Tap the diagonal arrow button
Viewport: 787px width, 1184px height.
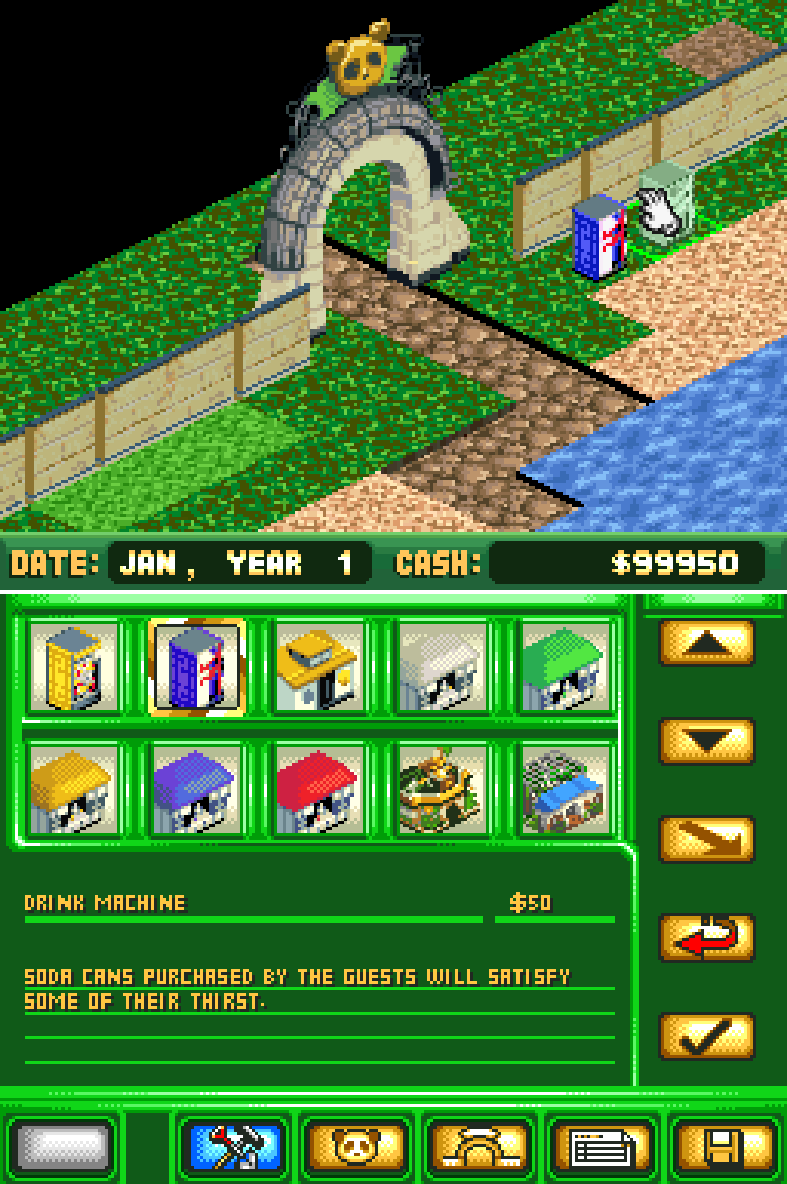click(706, 839)
